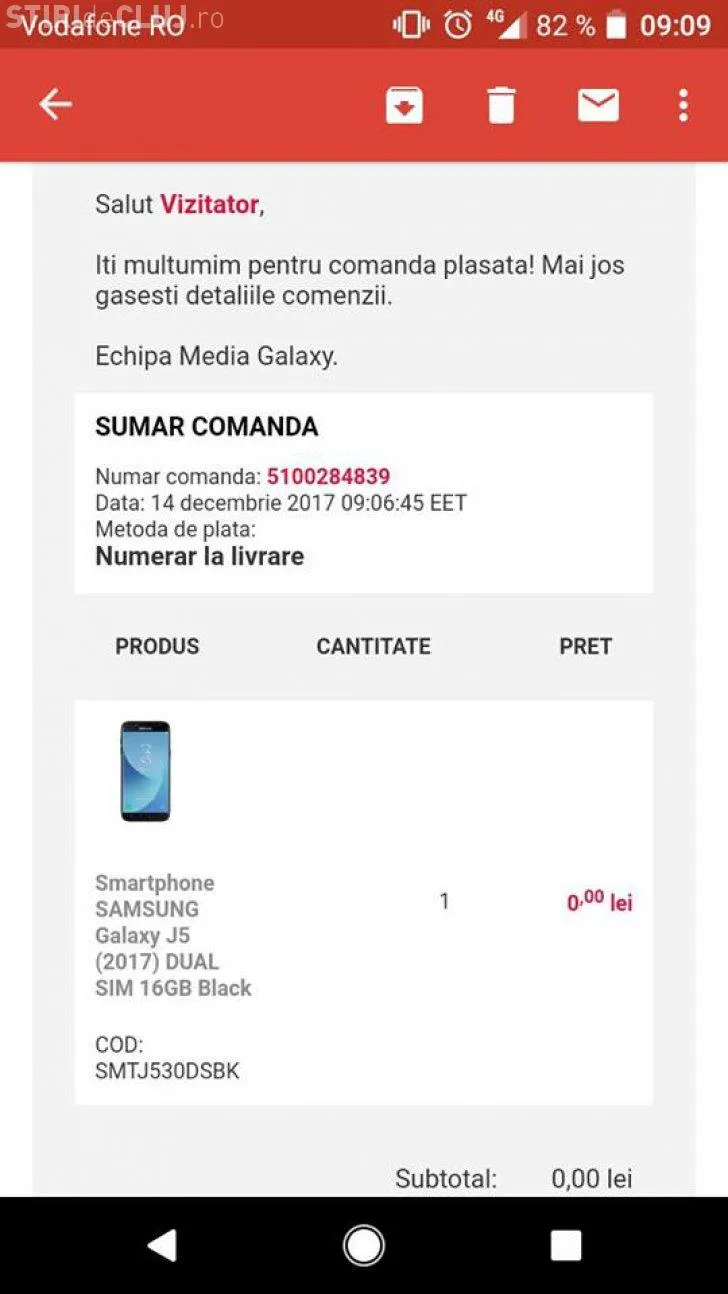This screenshot has width=728, height=1294.
Task: Mark the email as unread
Action: 598,105
